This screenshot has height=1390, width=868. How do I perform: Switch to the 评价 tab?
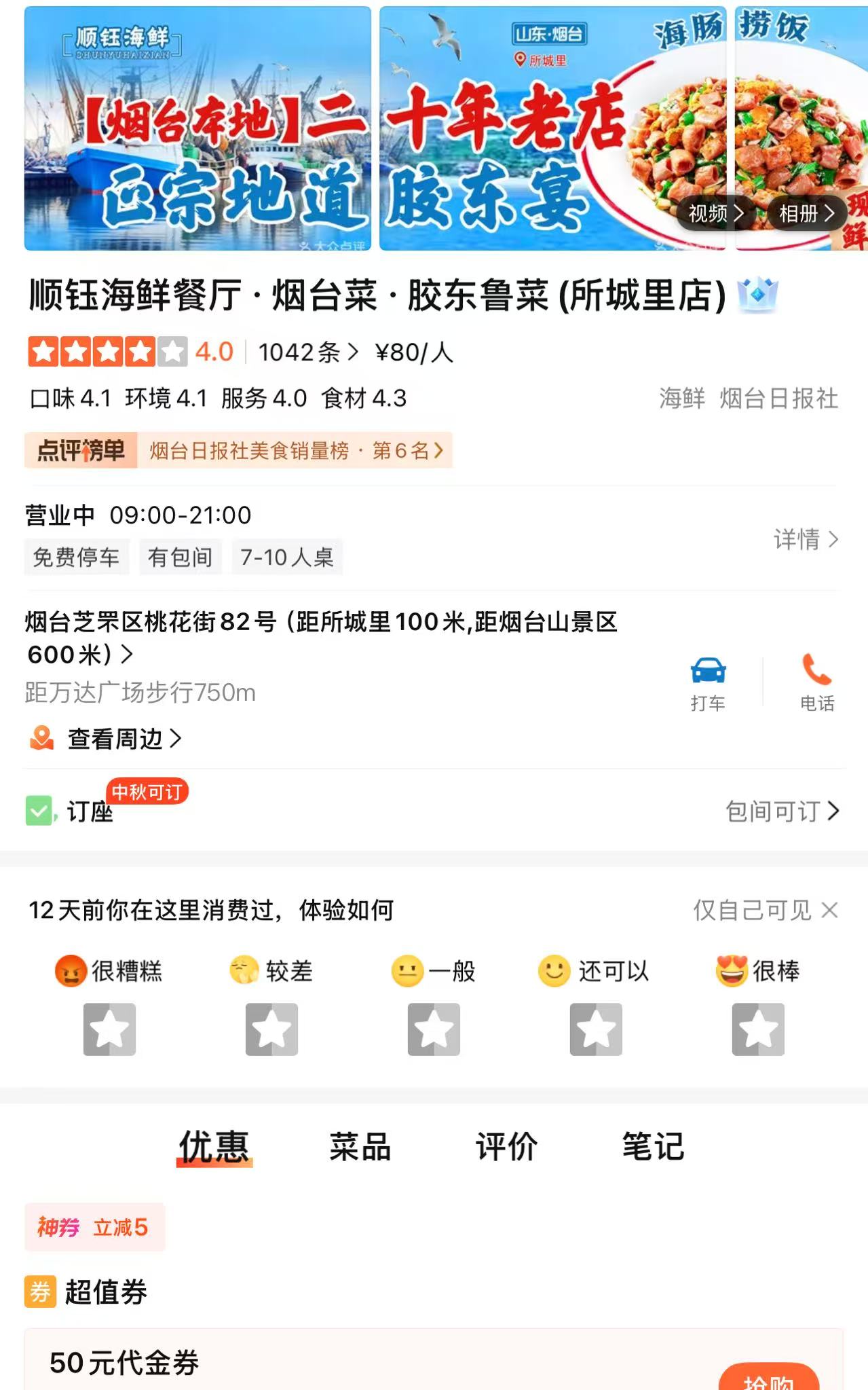[x=506, y=1147]
